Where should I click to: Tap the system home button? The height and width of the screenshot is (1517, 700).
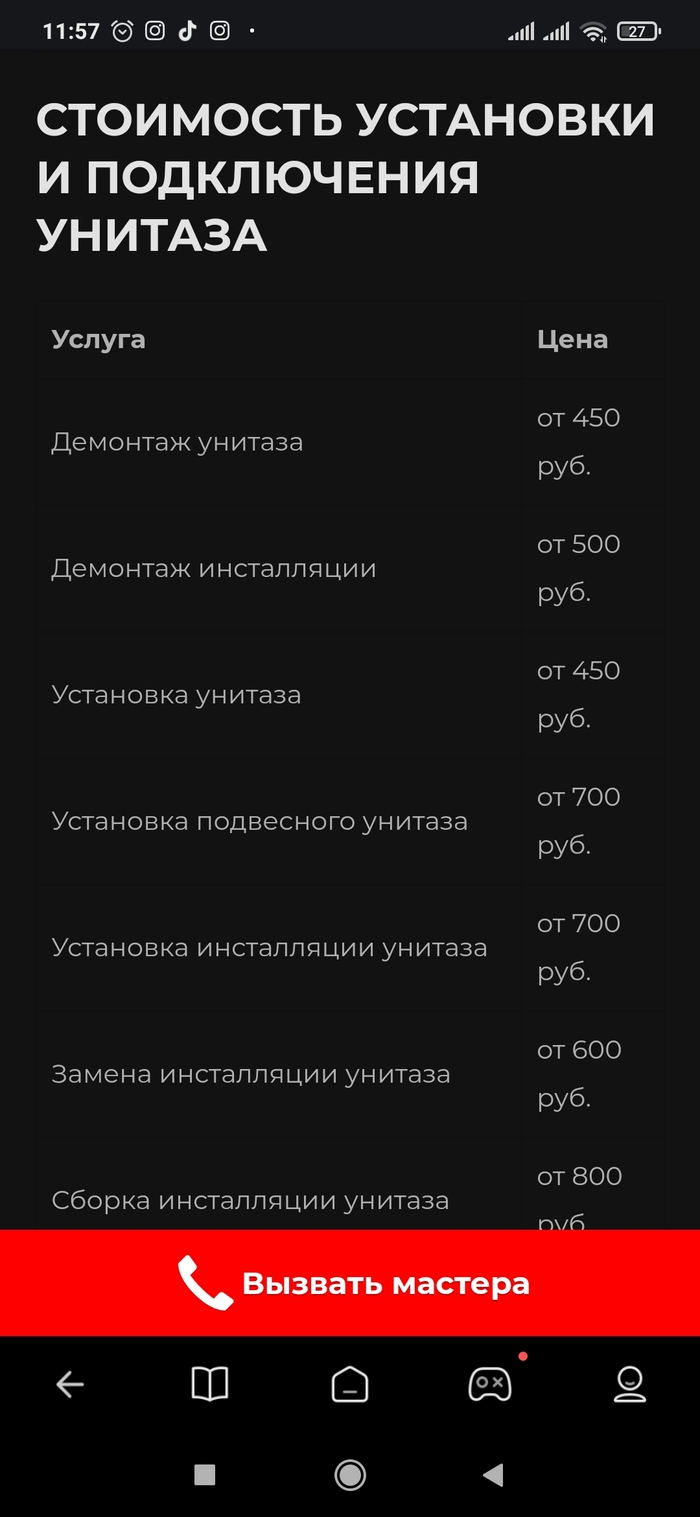[x=350, y=1474]
